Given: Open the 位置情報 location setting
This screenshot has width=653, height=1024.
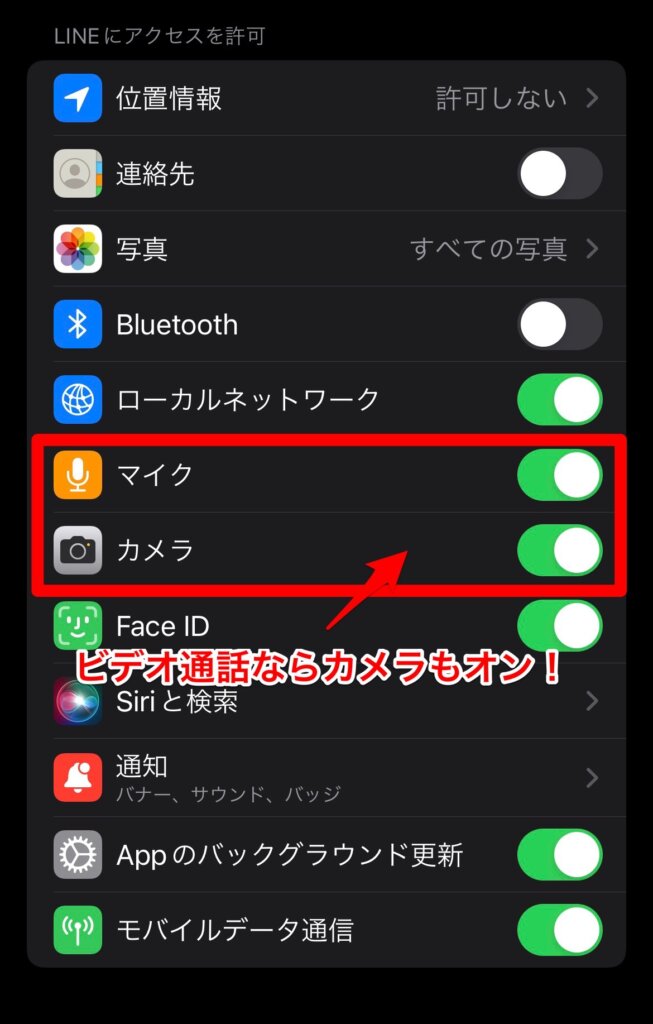Looking at the screenshot, I should pos(326,98).
